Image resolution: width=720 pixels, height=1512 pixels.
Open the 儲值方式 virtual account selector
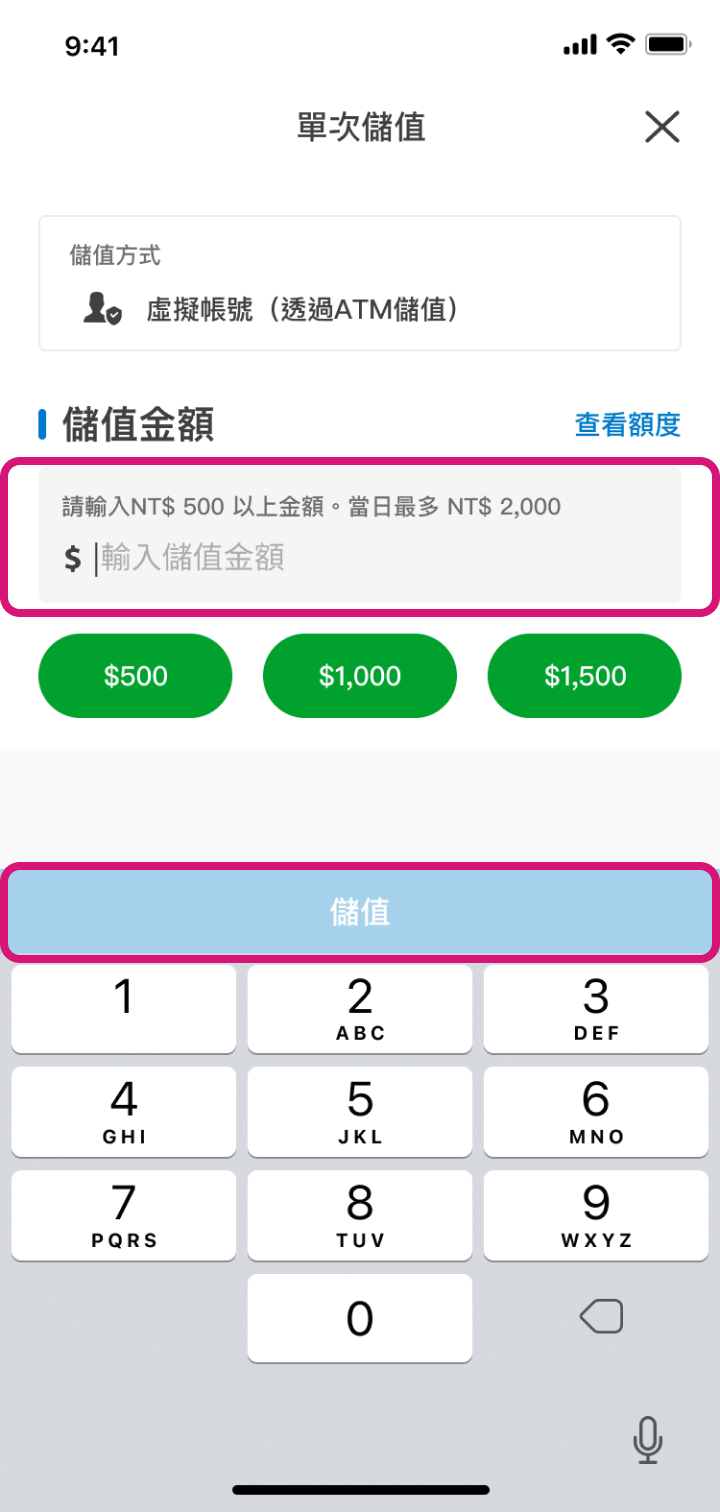tap(360, 283)
